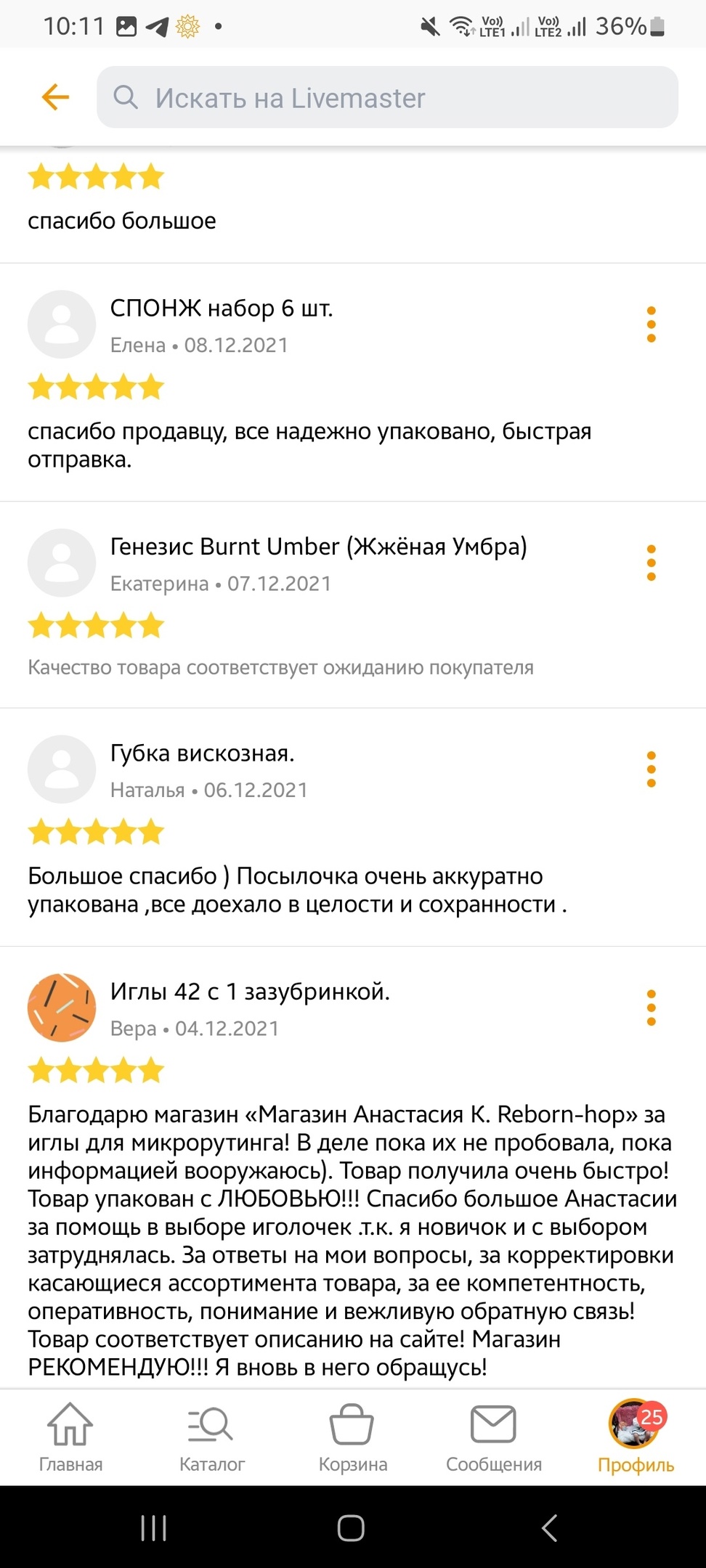Open options menu for Вера's review

651,1008
